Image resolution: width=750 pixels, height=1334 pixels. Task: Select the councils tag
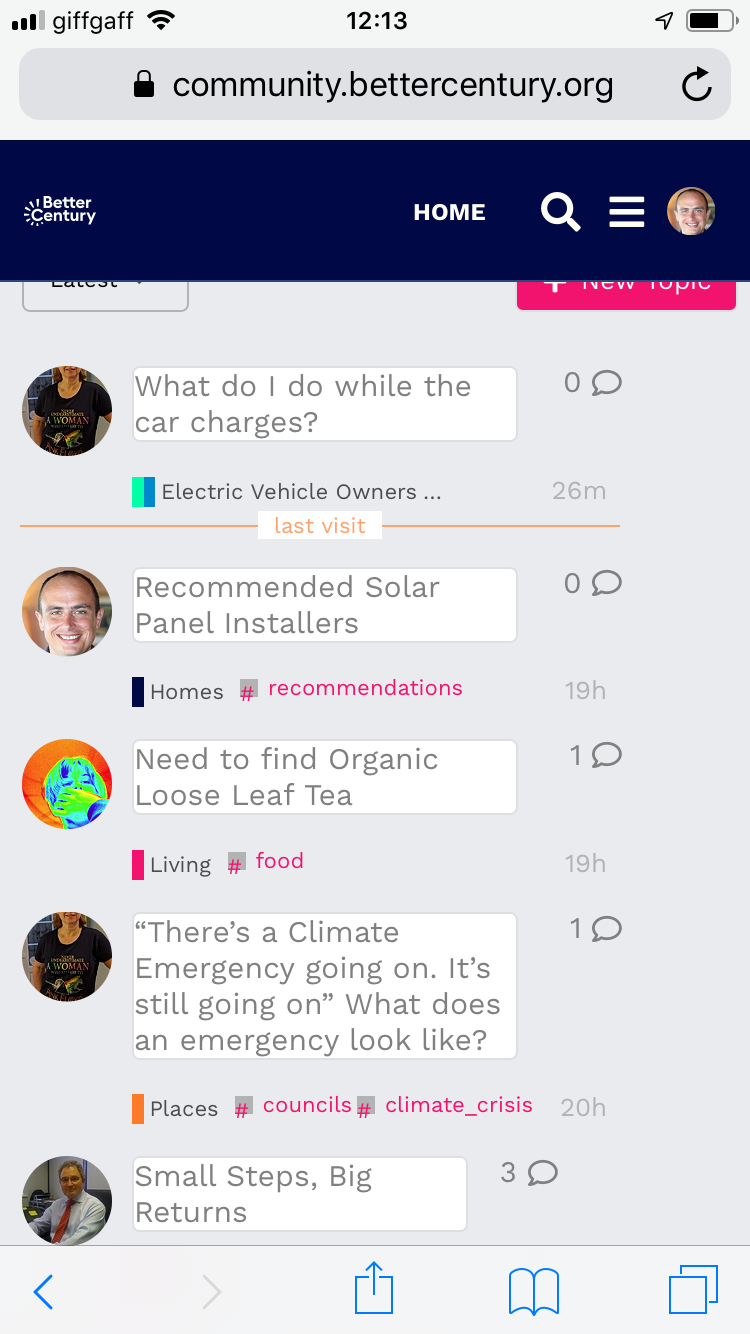tap(307, 1105)
